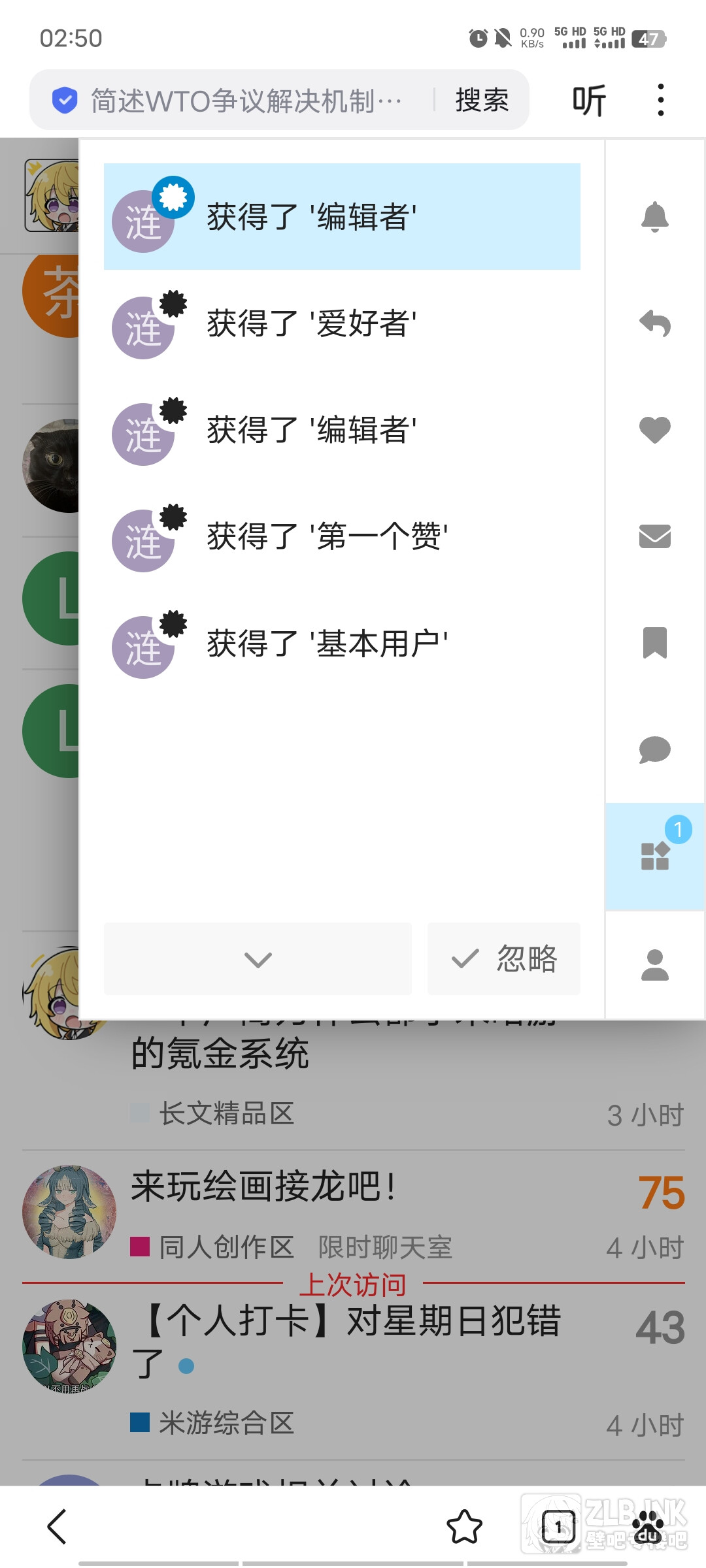Dismiss notifications with the 忽略 button
This screenshot has width=706, height=1568.
504,959
